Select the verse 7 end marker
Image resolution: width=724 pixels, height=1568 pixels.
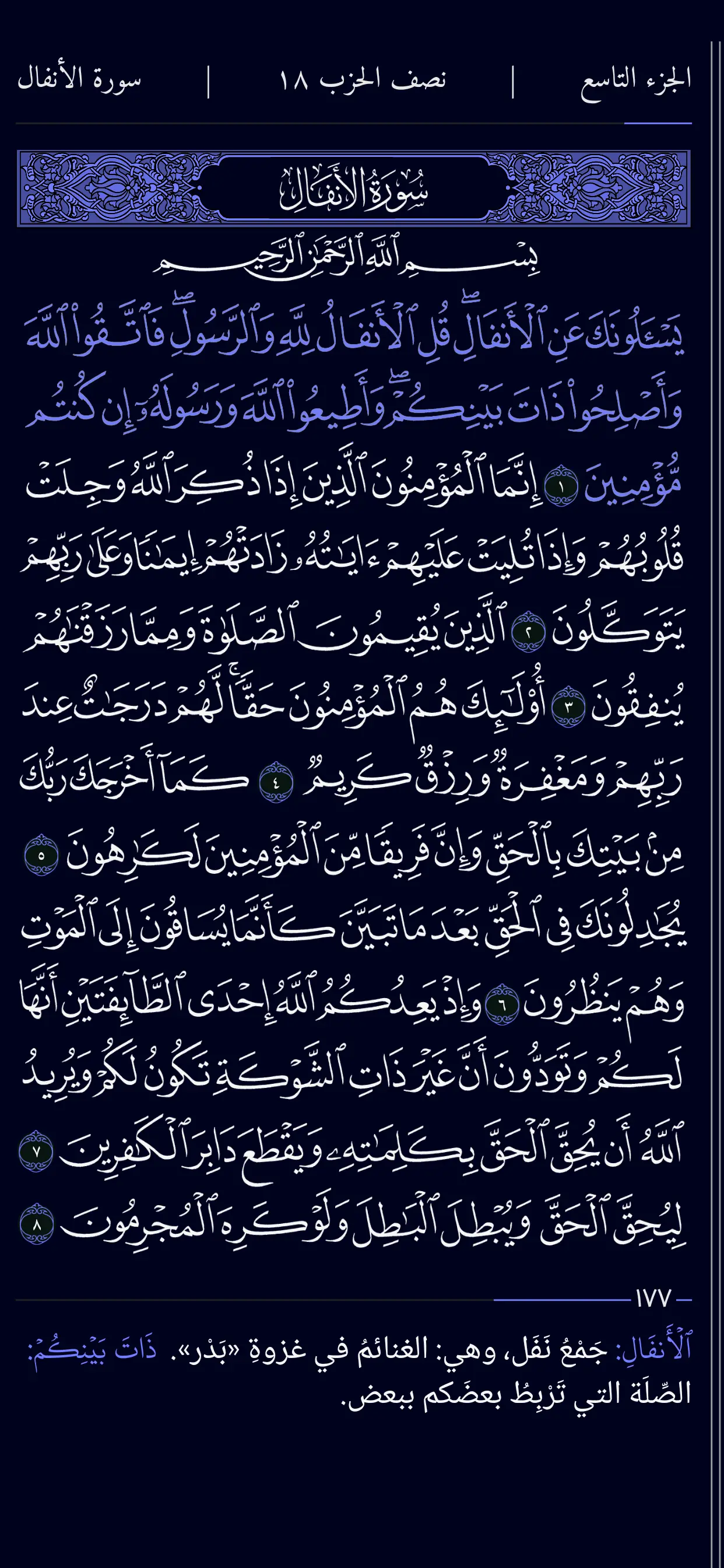coord(37,1151)
